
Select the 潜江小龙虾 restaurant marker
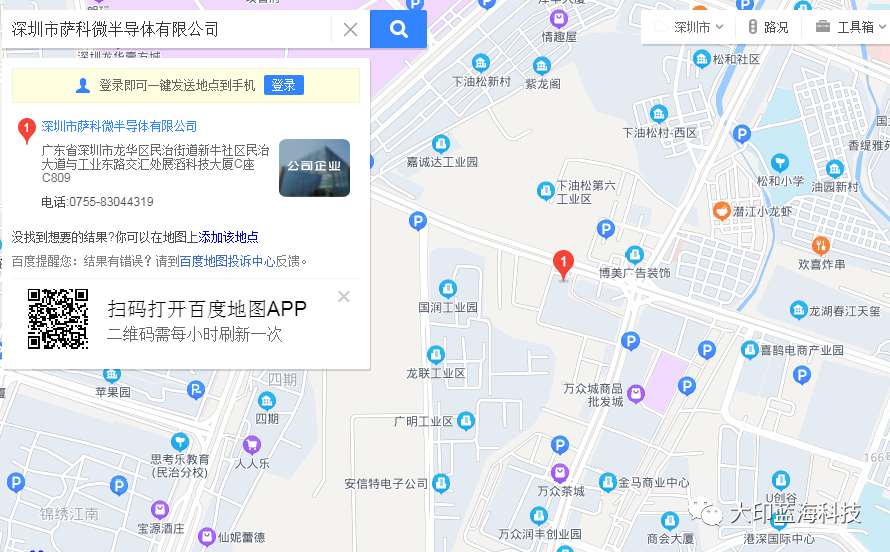[721, 211]
